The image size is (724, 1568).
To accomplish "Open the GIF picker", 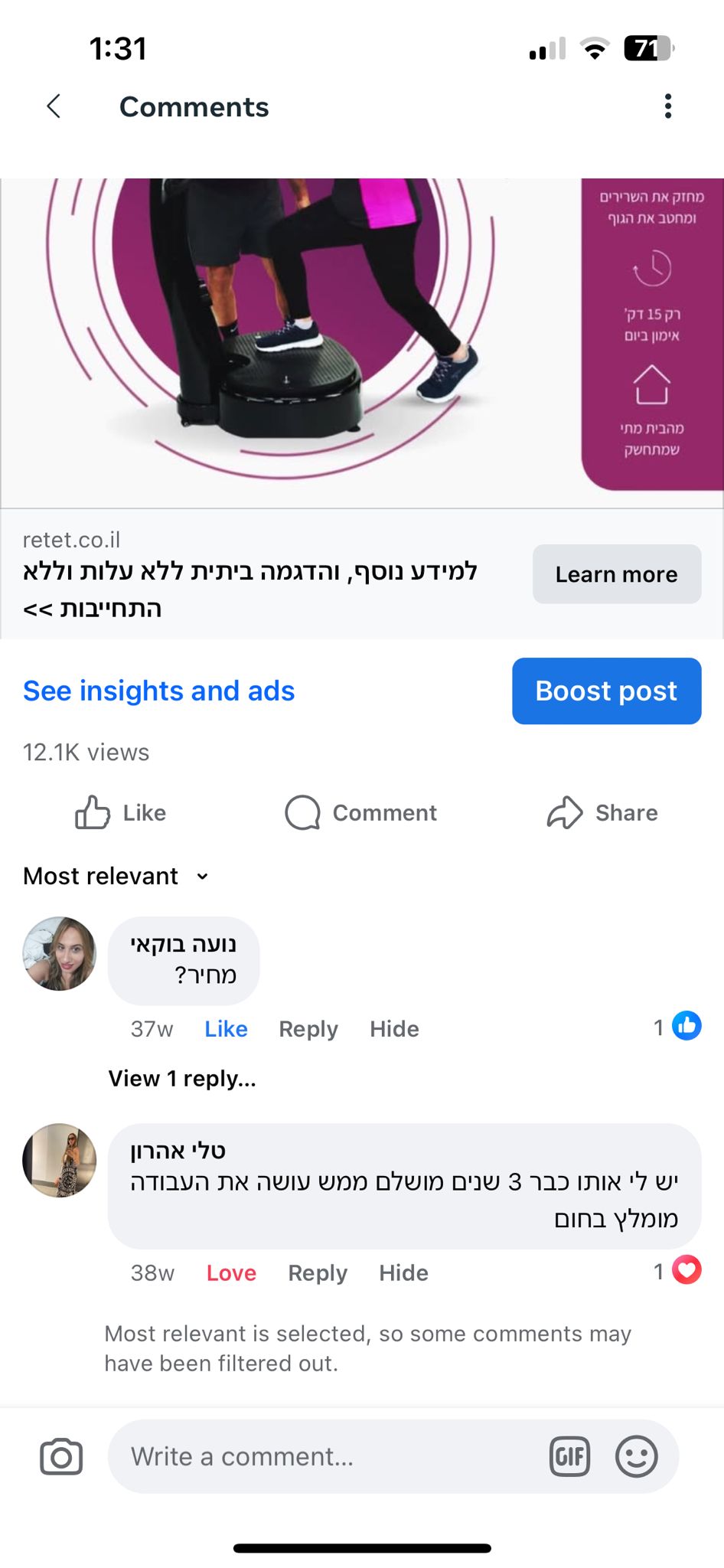I will [569, 1456].
